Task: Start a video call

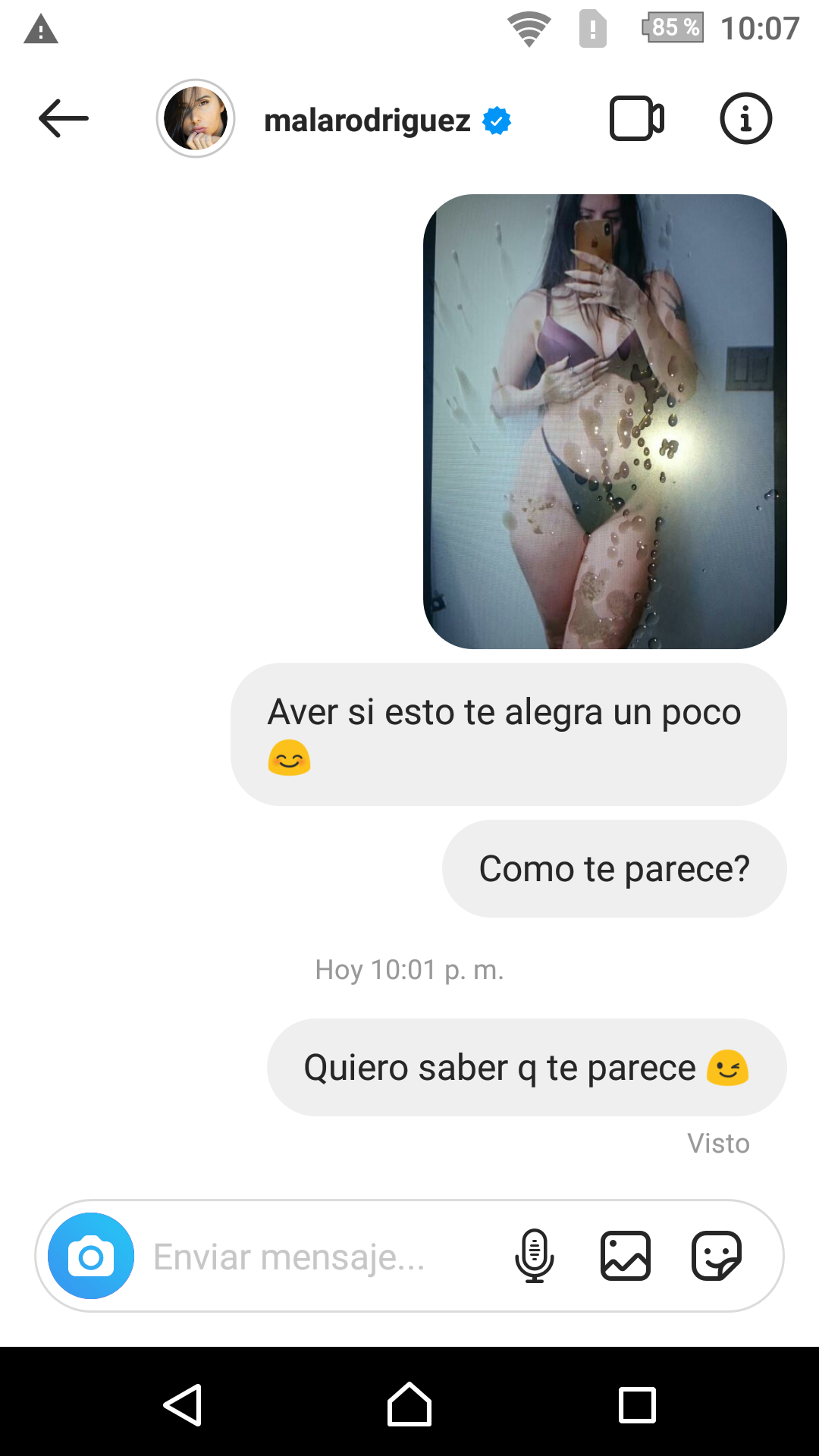Action: pos(637,119)
